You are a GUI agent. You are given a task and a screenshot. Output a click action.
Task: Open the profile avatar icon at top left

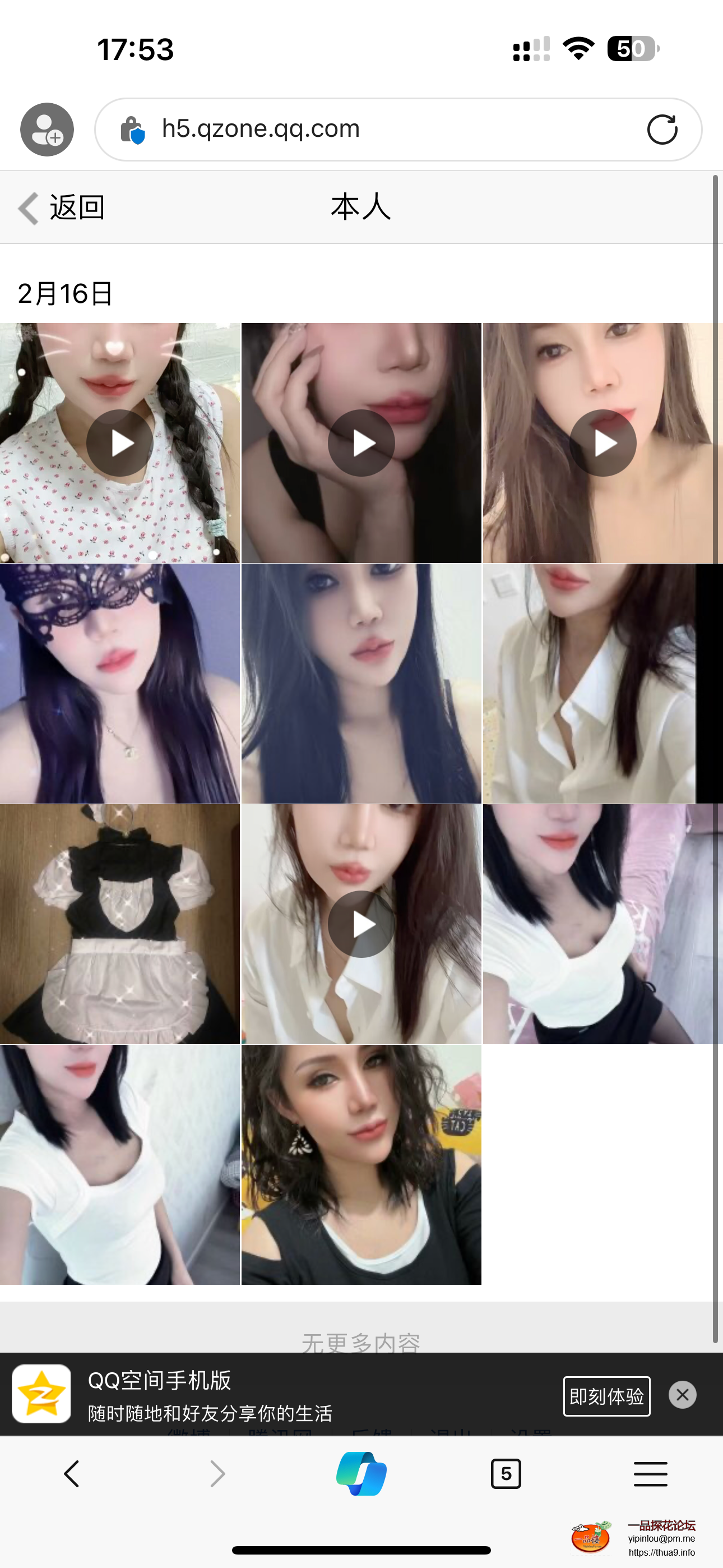point(47,129)
